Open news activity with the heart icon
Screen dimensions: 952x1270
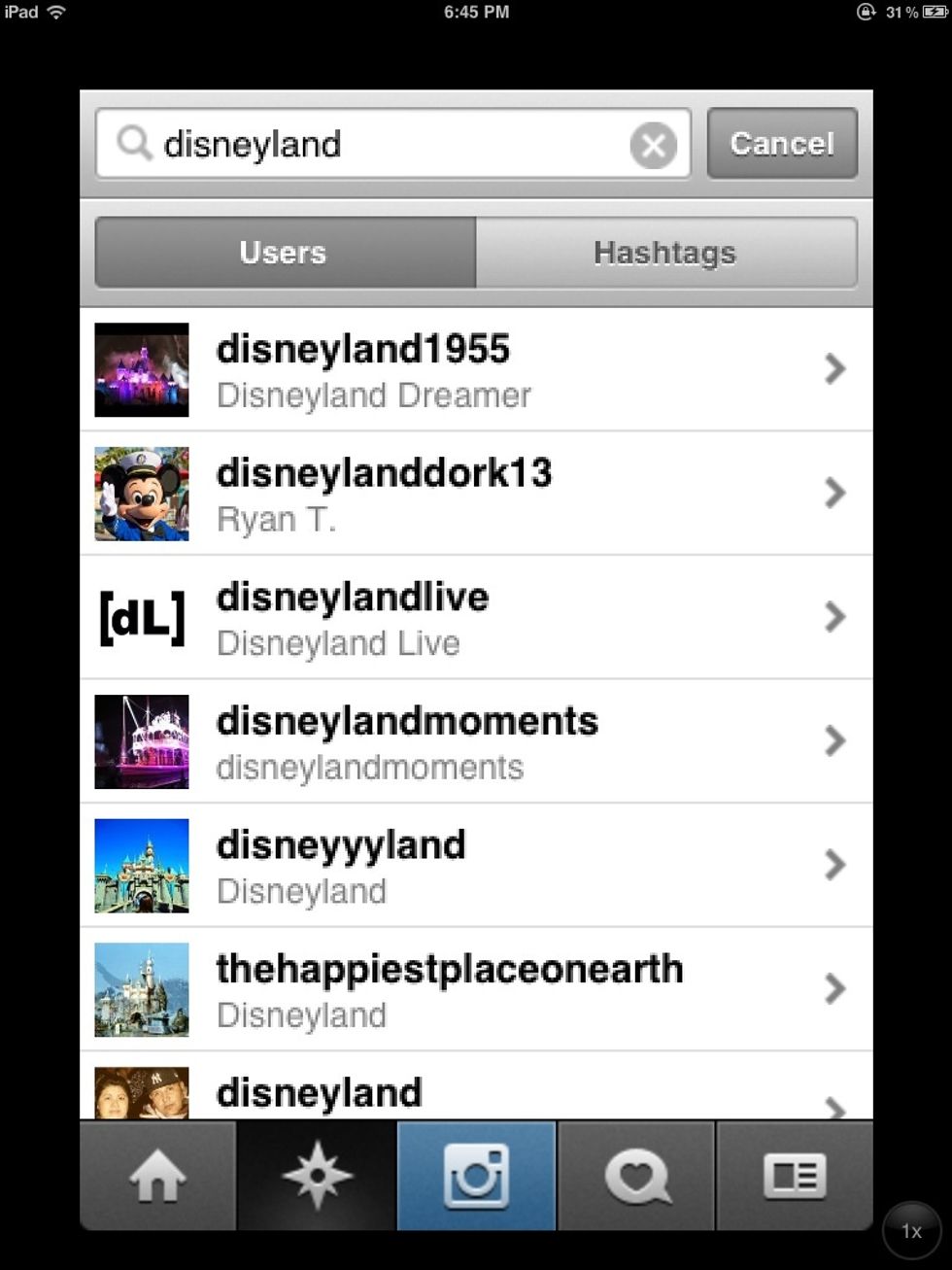[x=635, y=1176]
